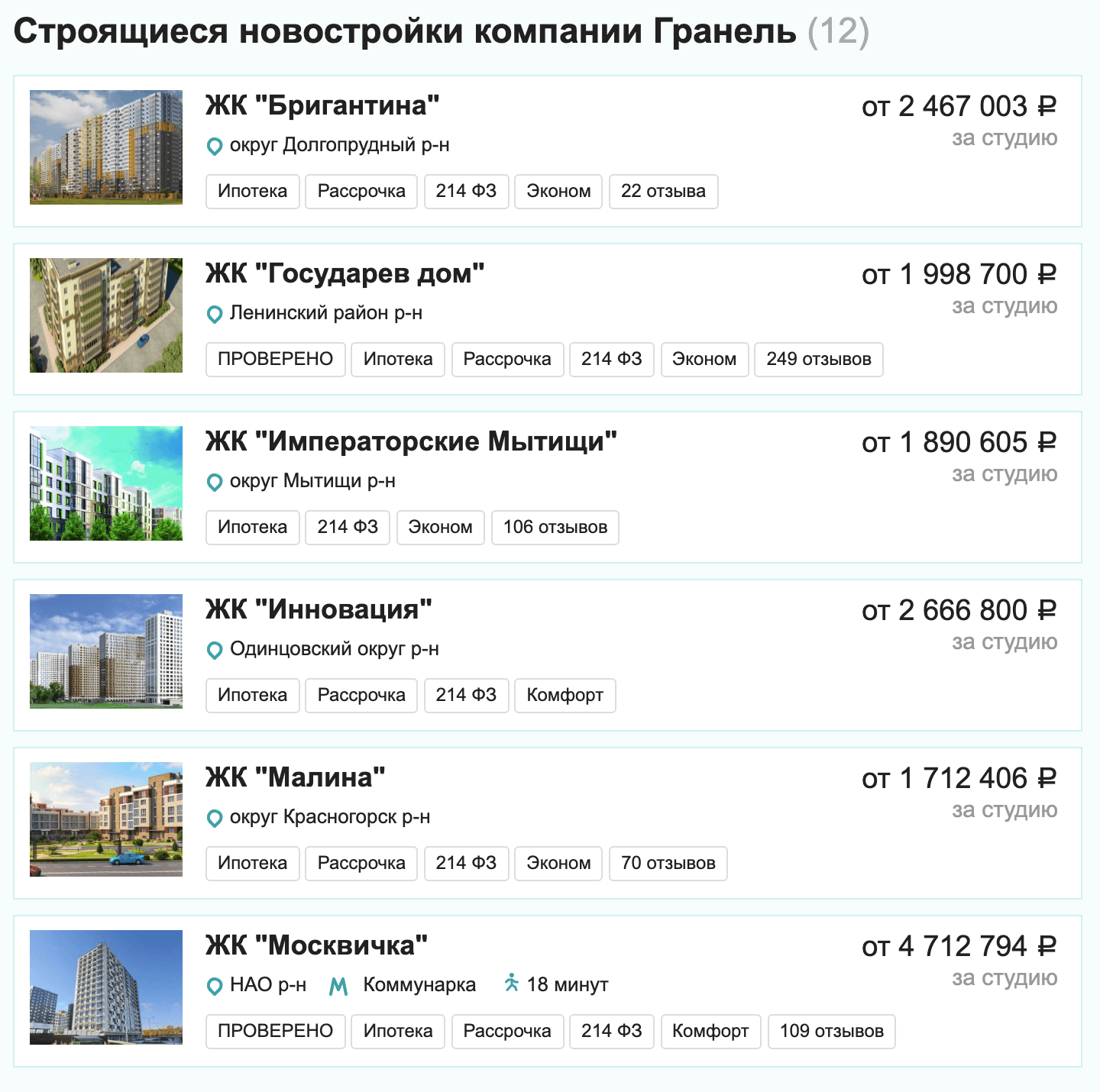Tap the Государев дом building photo
1100x1092 pixels.
pos(106,315)
